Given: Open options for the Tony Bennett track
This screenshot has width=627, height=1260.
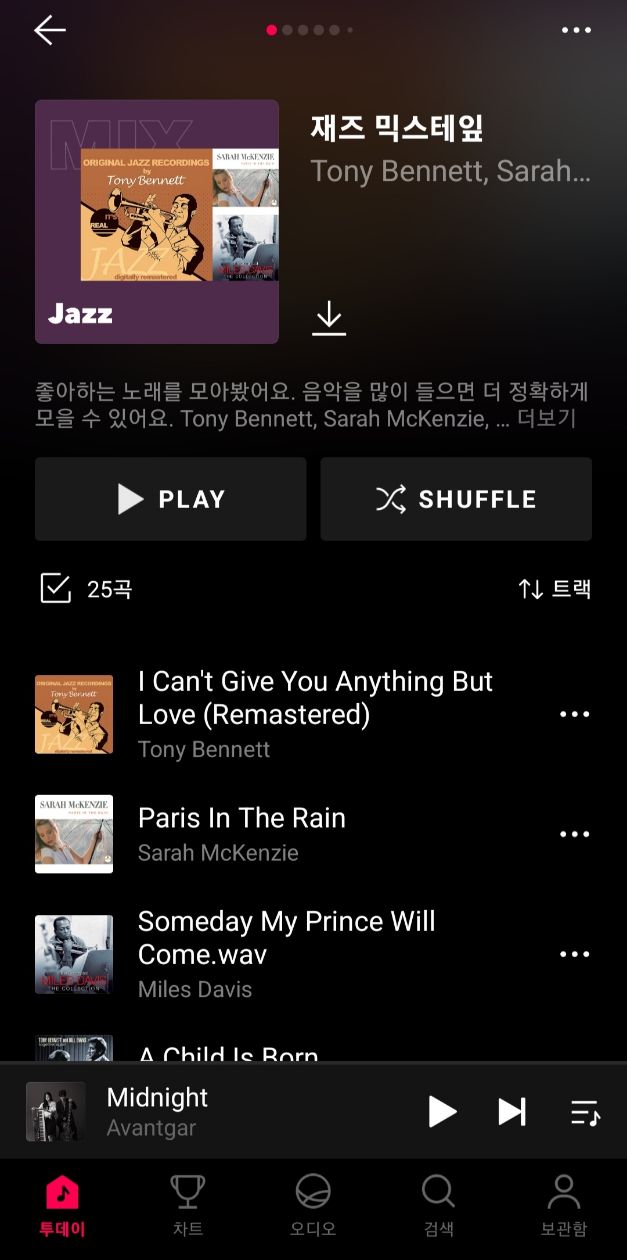Looking at the screenshot, I should (x=575, y=714).
